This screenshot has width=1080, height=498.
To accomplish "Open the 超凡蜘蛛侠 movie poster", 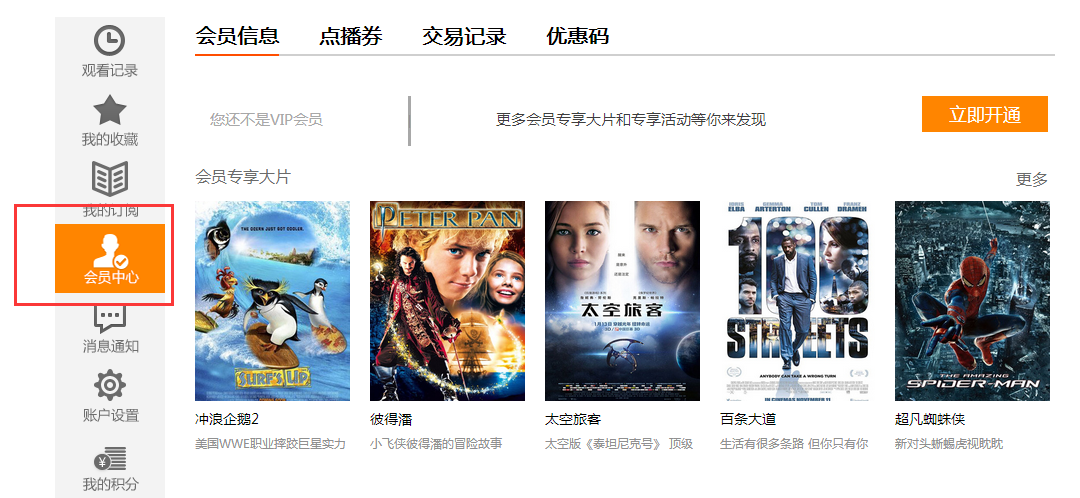I will coord(972,300).
